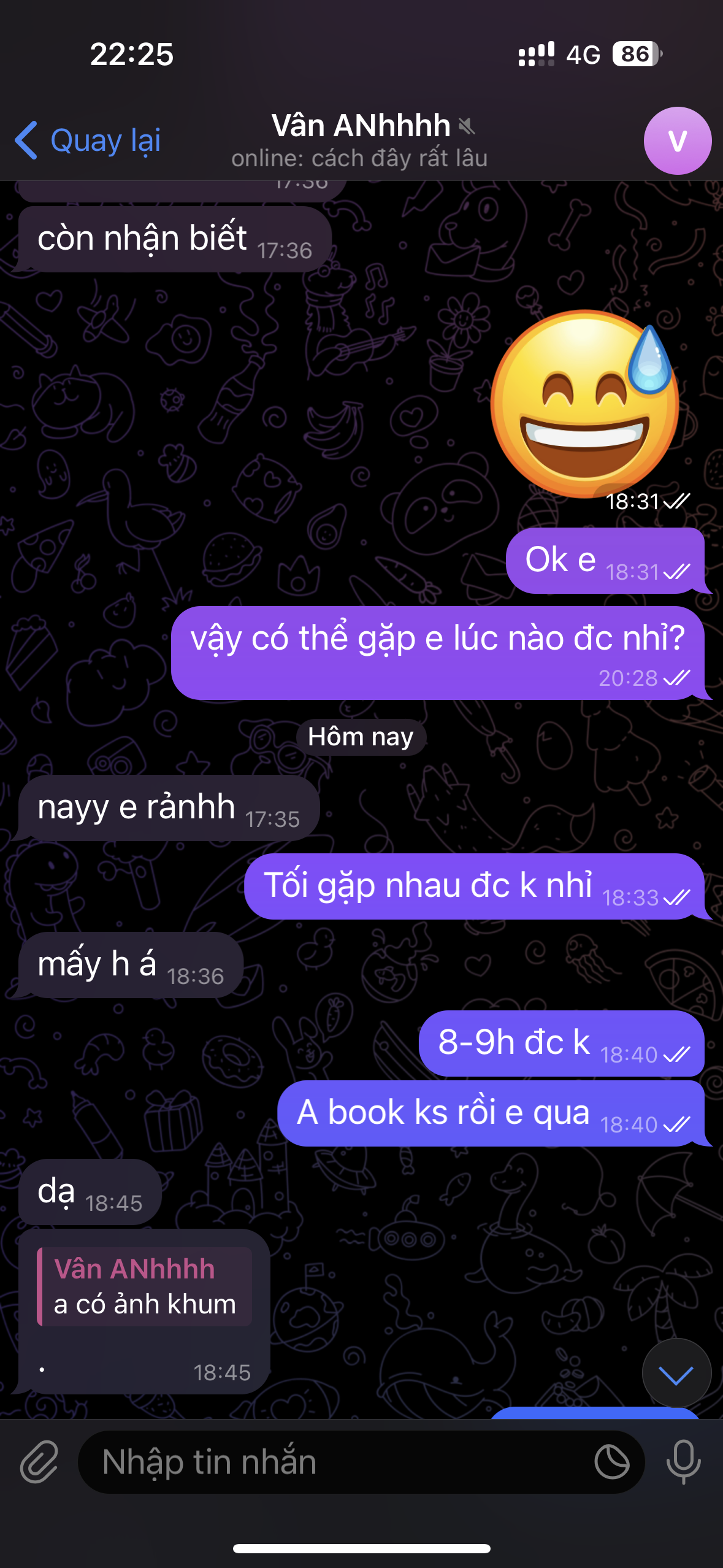723x1568 pixels.
Task: Go back via Quay lại
Action: [89, 140]
